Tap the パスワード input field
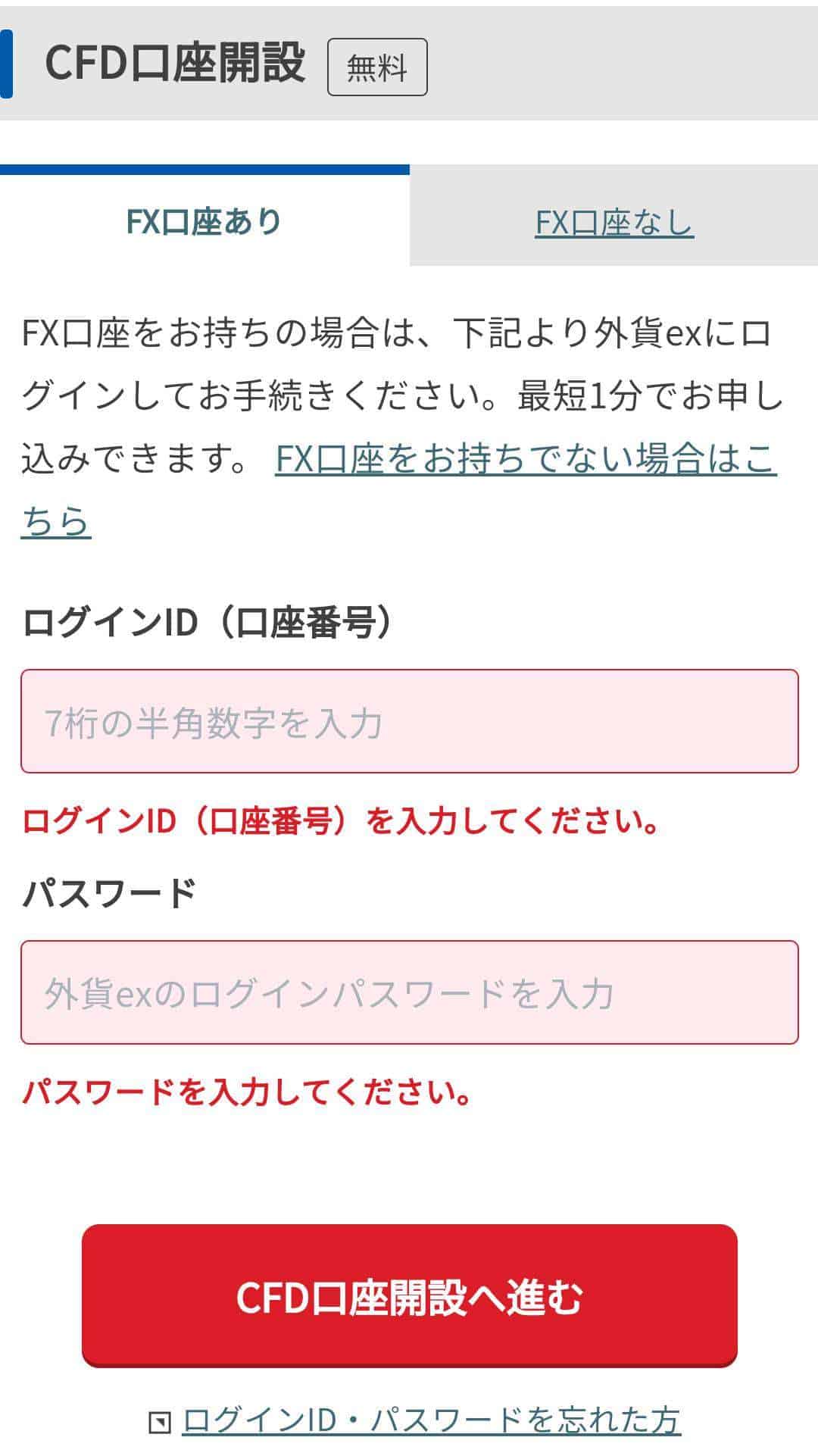This screenshot has width=818, height=1456. pos(410,992)
